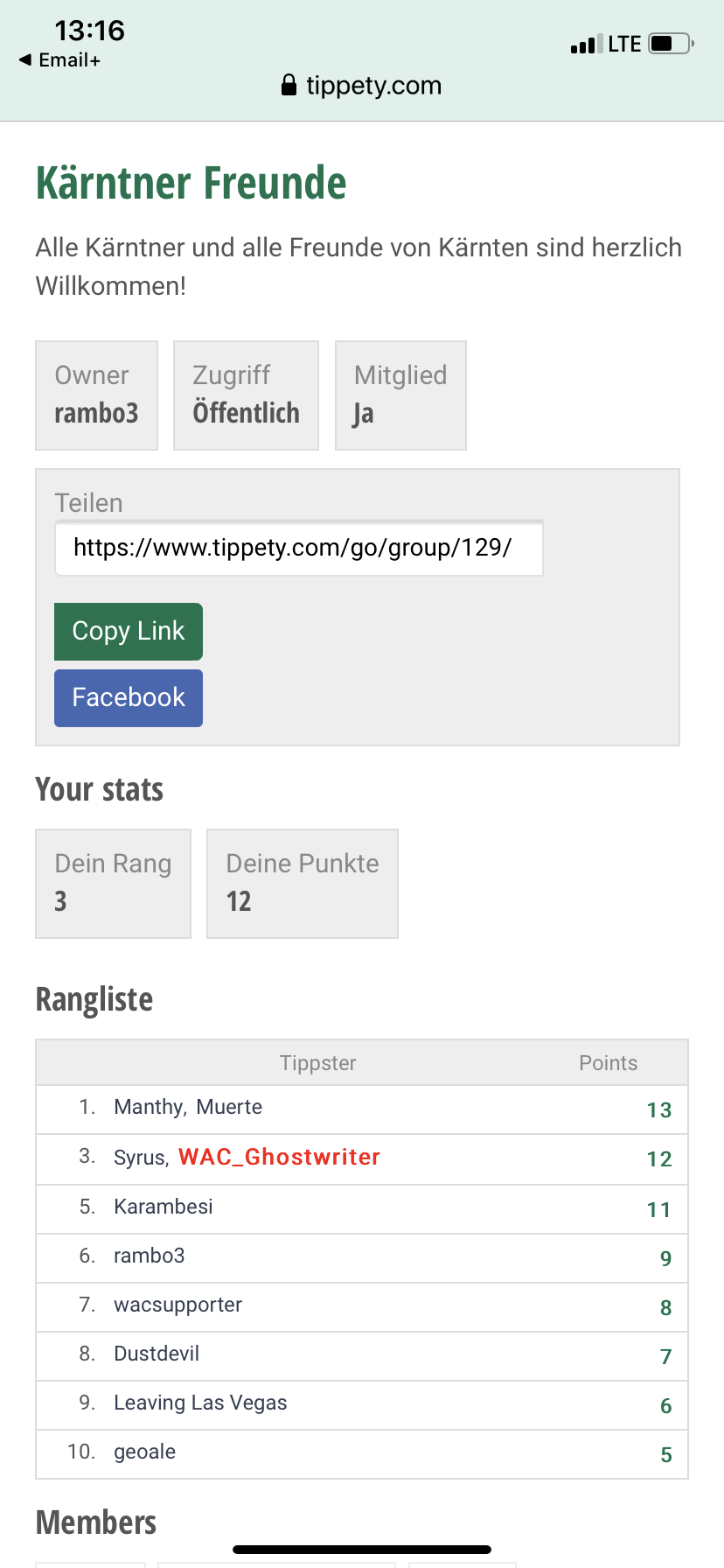The image size is (724, 1568).
Task: Share the group via Facebook button
Action: 129,697
